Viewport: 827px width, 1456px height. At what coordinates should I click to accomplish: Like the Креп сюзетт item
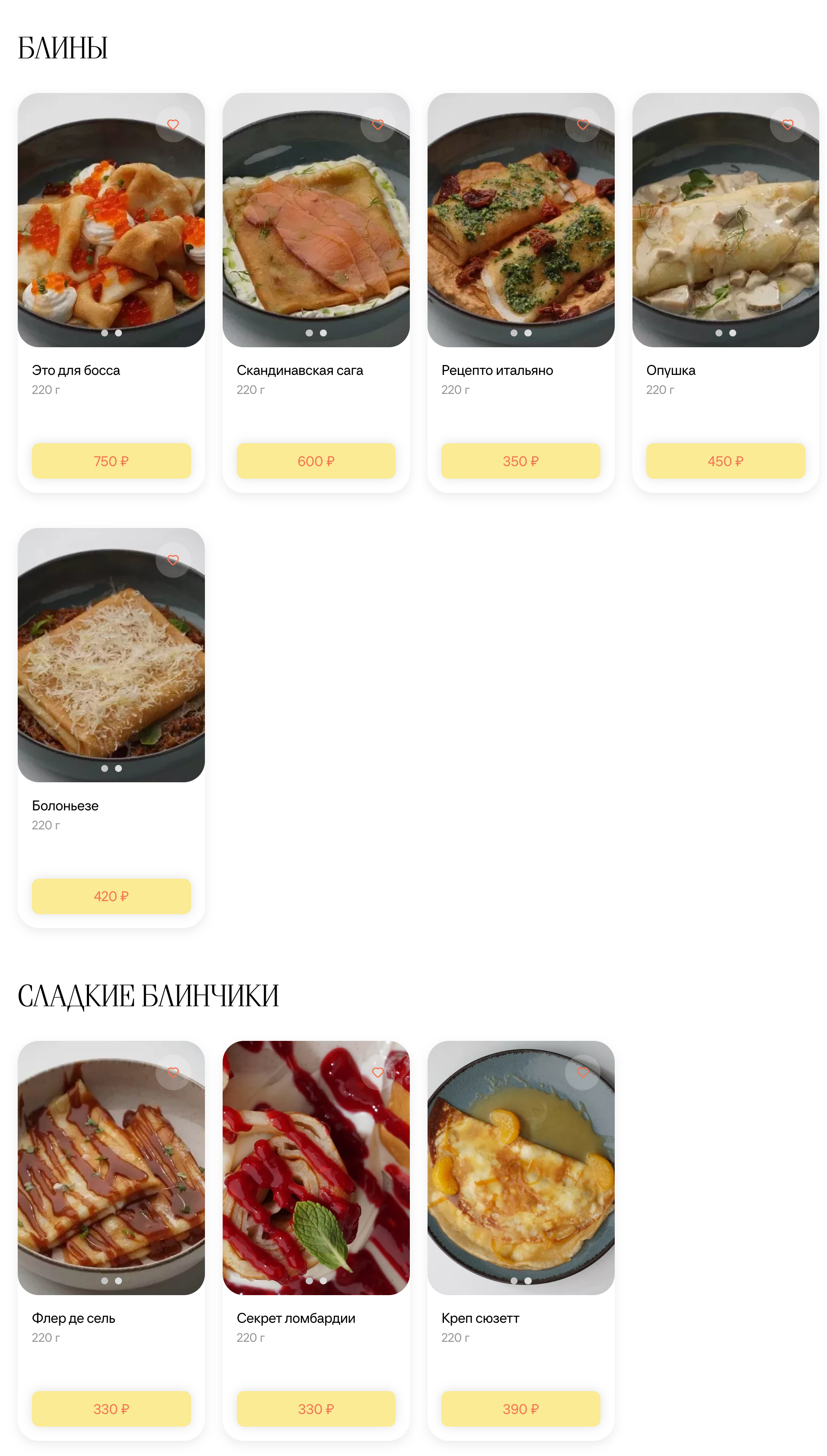pos(583,1072)
